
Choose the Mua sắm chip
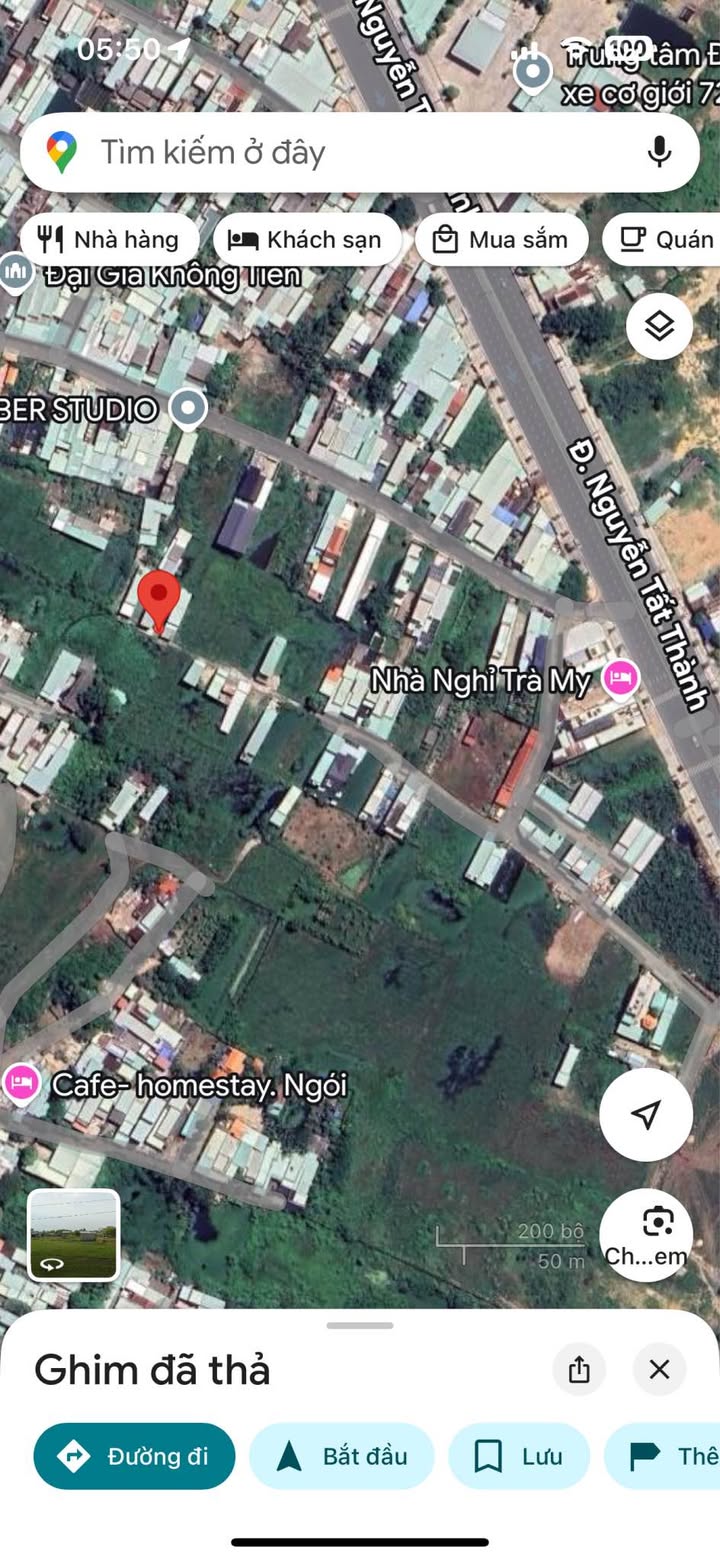click(502, 240)
